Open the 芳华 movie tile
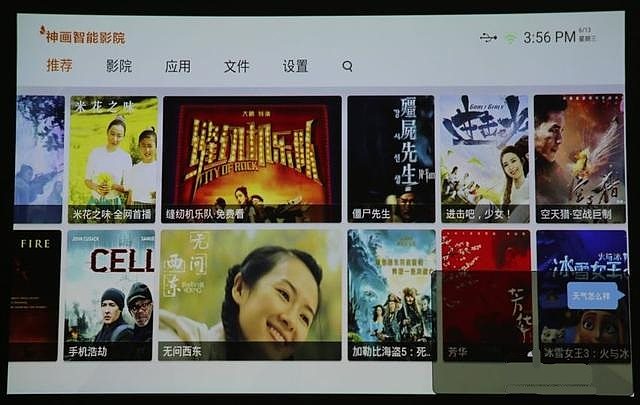The width and height of the screenshot is (640, 405). point(486,294)
